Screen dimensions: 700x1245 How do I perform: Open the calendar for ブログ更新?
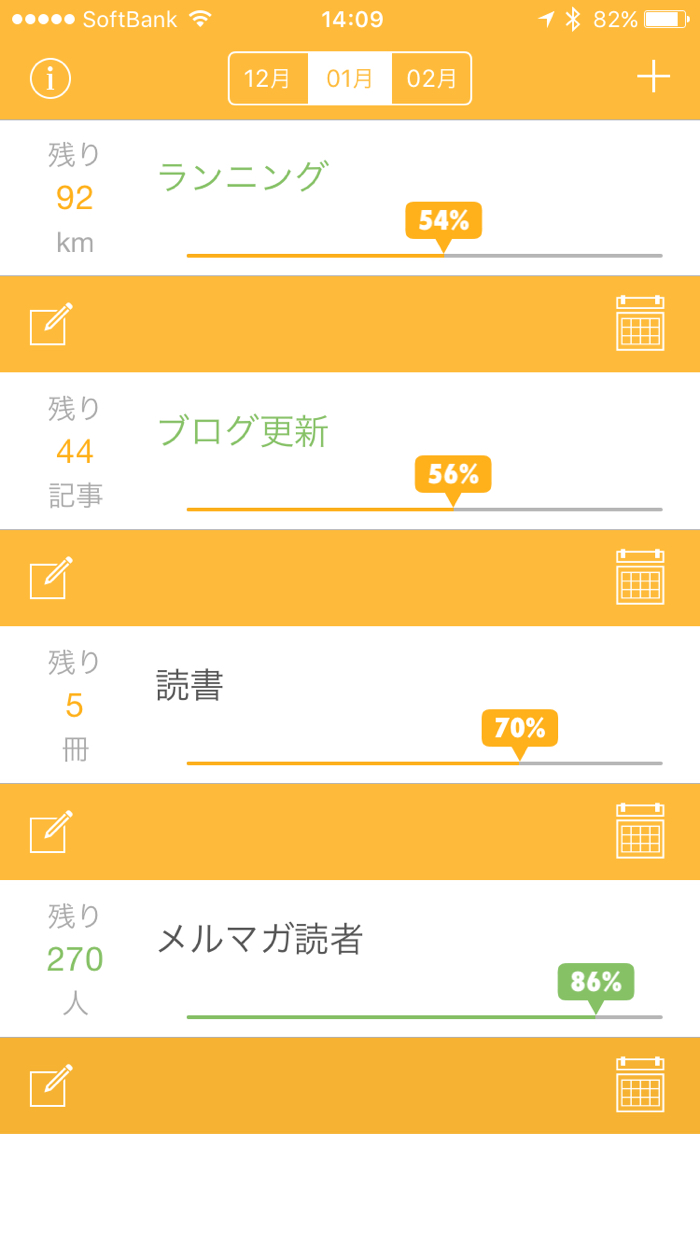(x=640, y=578)
